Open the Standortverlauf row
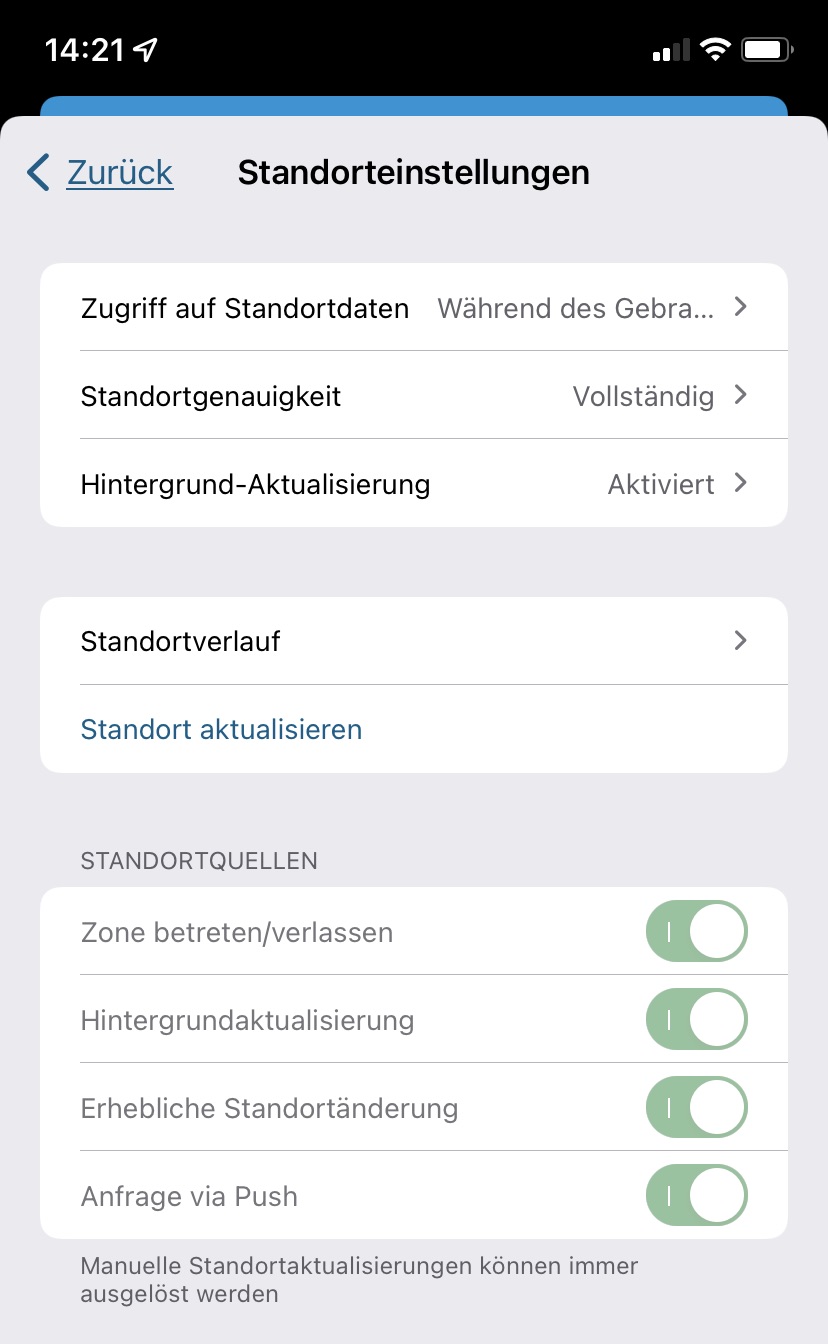 [413, 641]
